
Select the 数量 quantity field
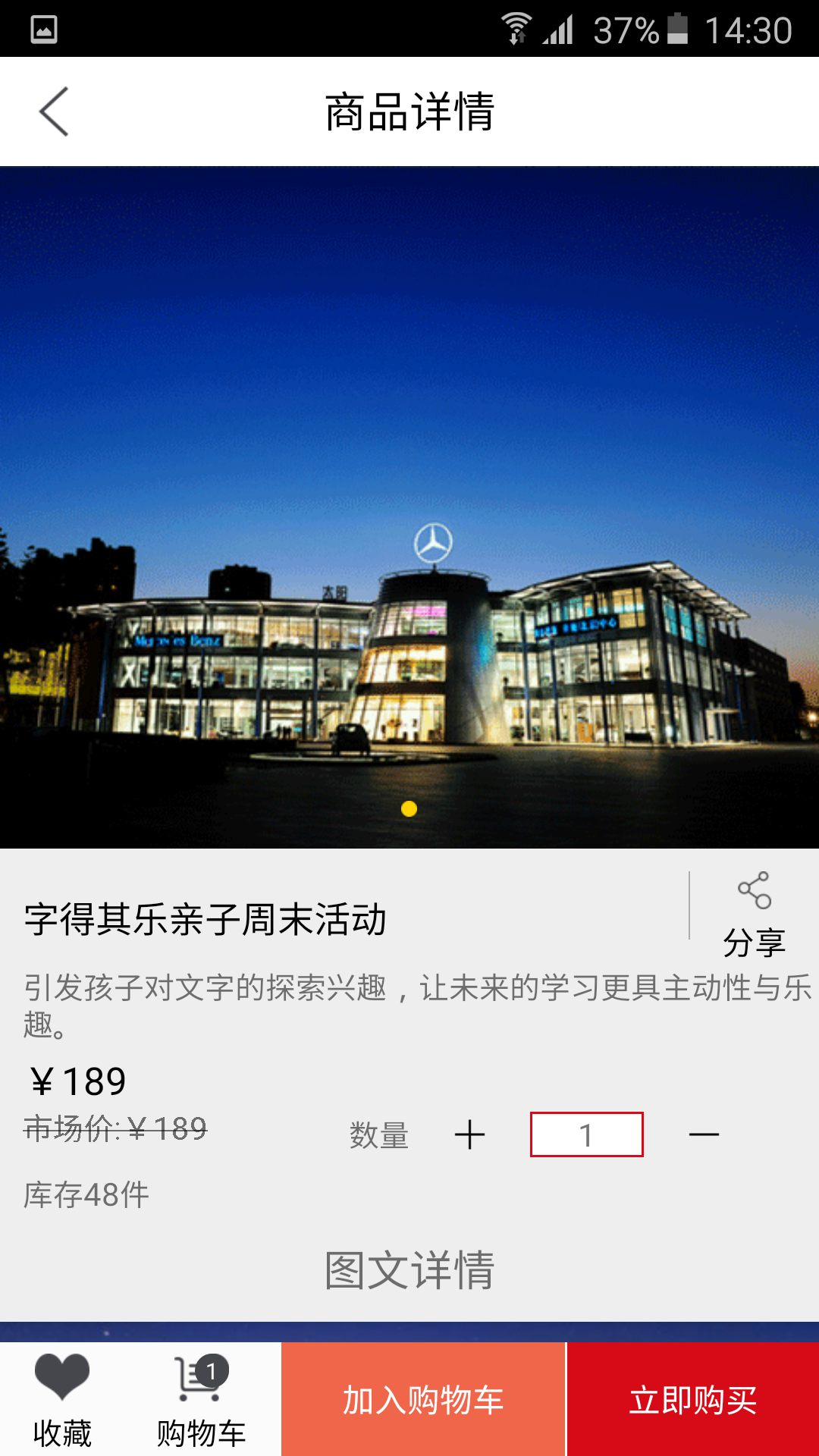tap(586, 1134)
